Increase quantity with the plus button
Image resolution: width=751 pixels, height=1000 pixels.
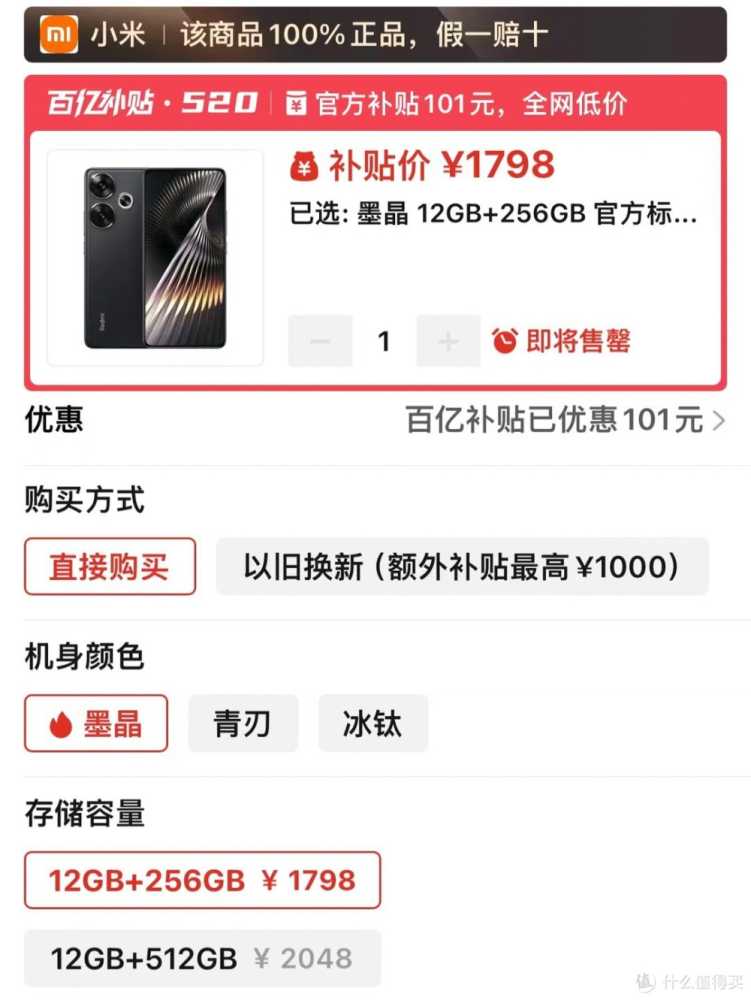(x=448, y=341)
